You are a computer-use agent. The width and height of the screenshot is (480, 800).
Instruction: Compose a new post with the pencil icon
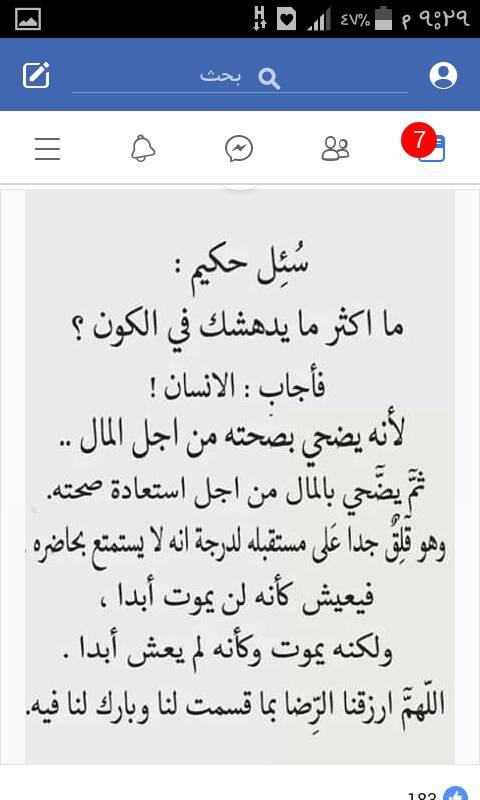[36, 76]
